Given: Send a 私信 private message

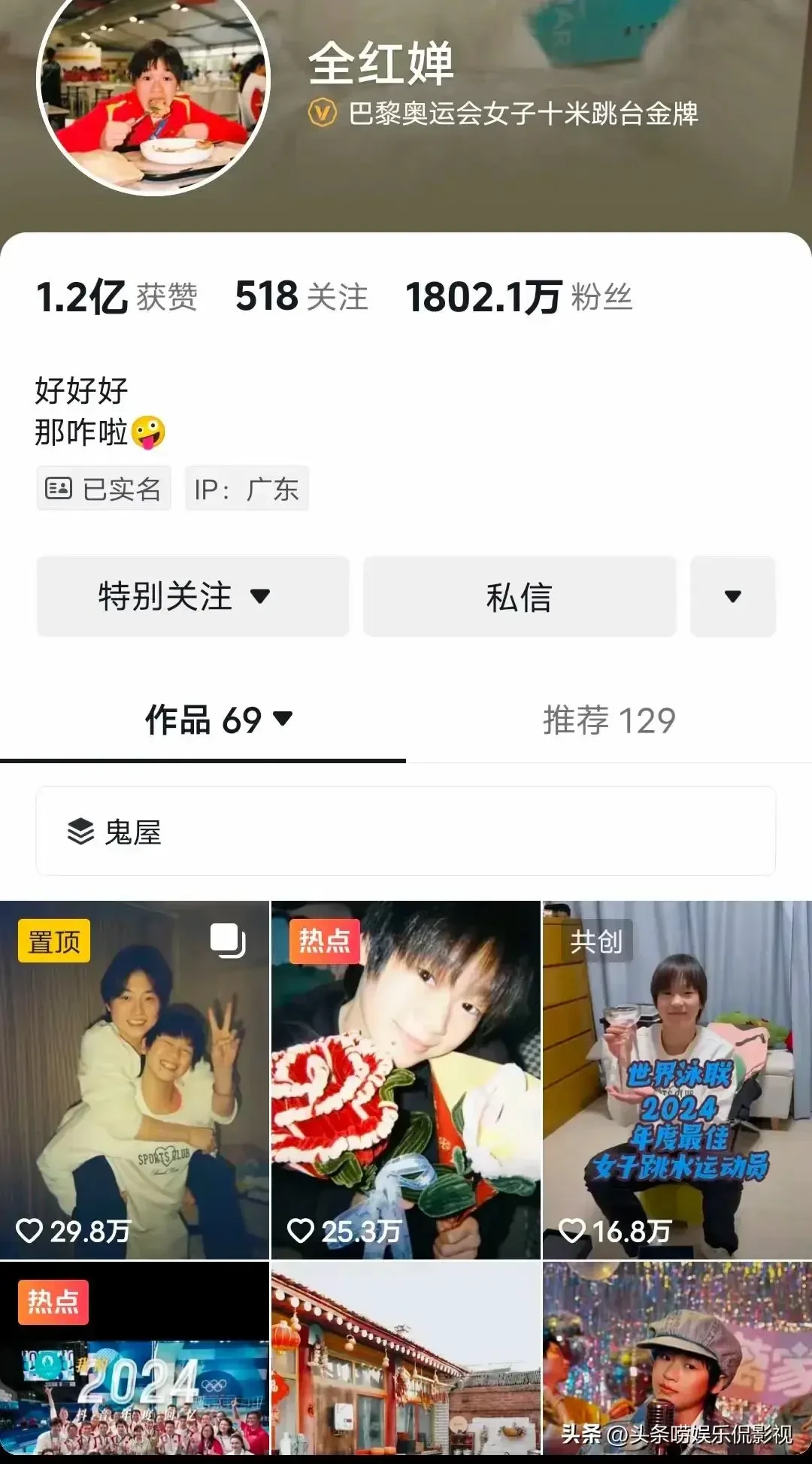Looking at the screenshot, I should click(x=520, y=596).
